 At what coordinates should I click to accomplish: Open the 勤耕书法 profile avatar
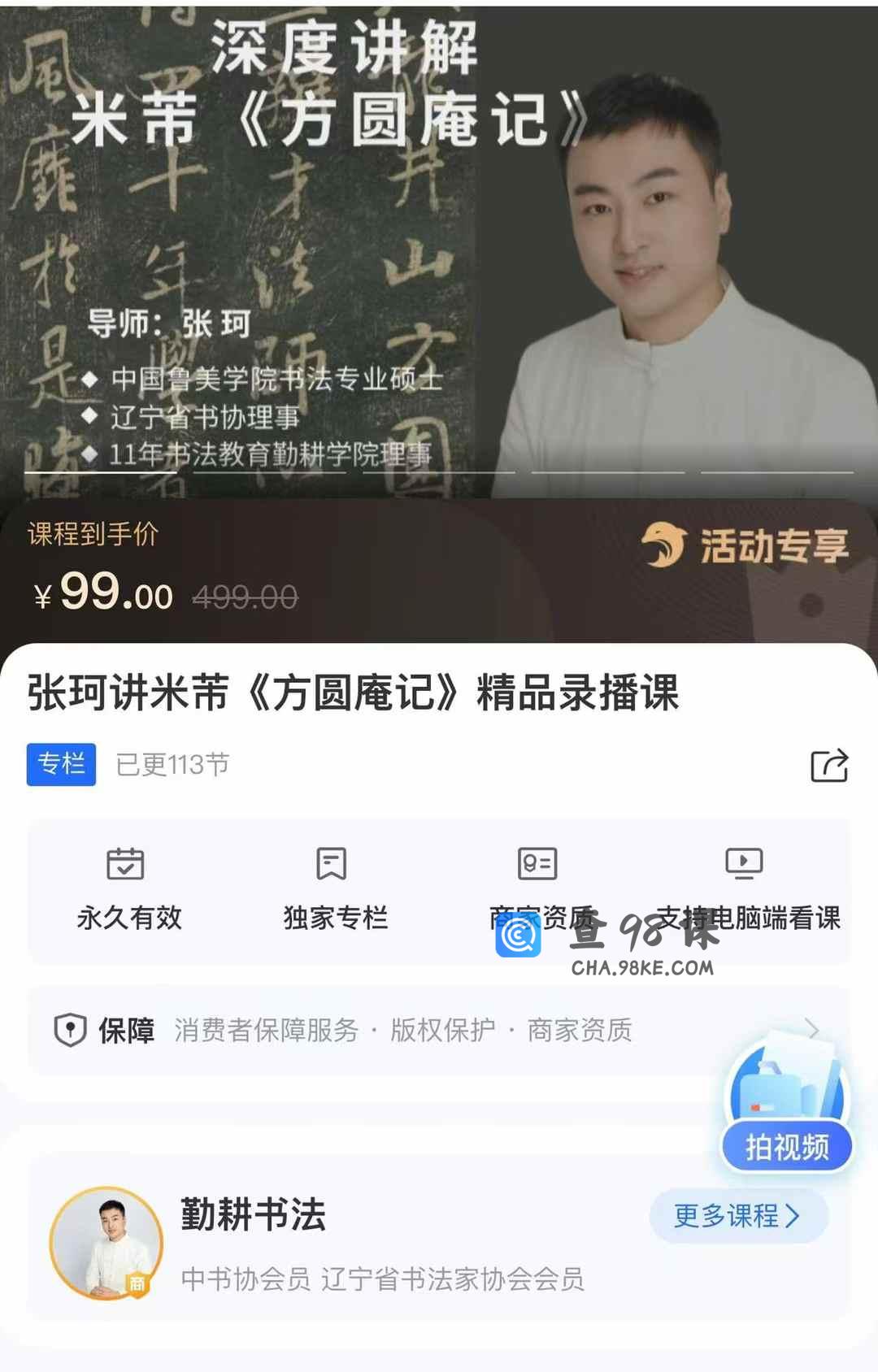106,1244
